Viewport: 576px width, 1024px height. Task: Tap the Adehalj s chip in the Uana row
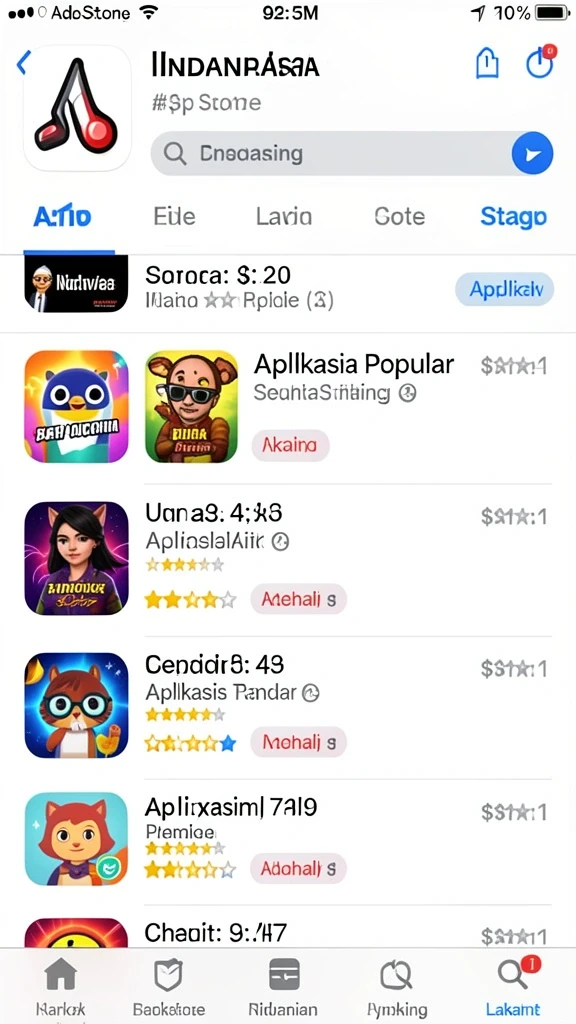coord(298,599)
